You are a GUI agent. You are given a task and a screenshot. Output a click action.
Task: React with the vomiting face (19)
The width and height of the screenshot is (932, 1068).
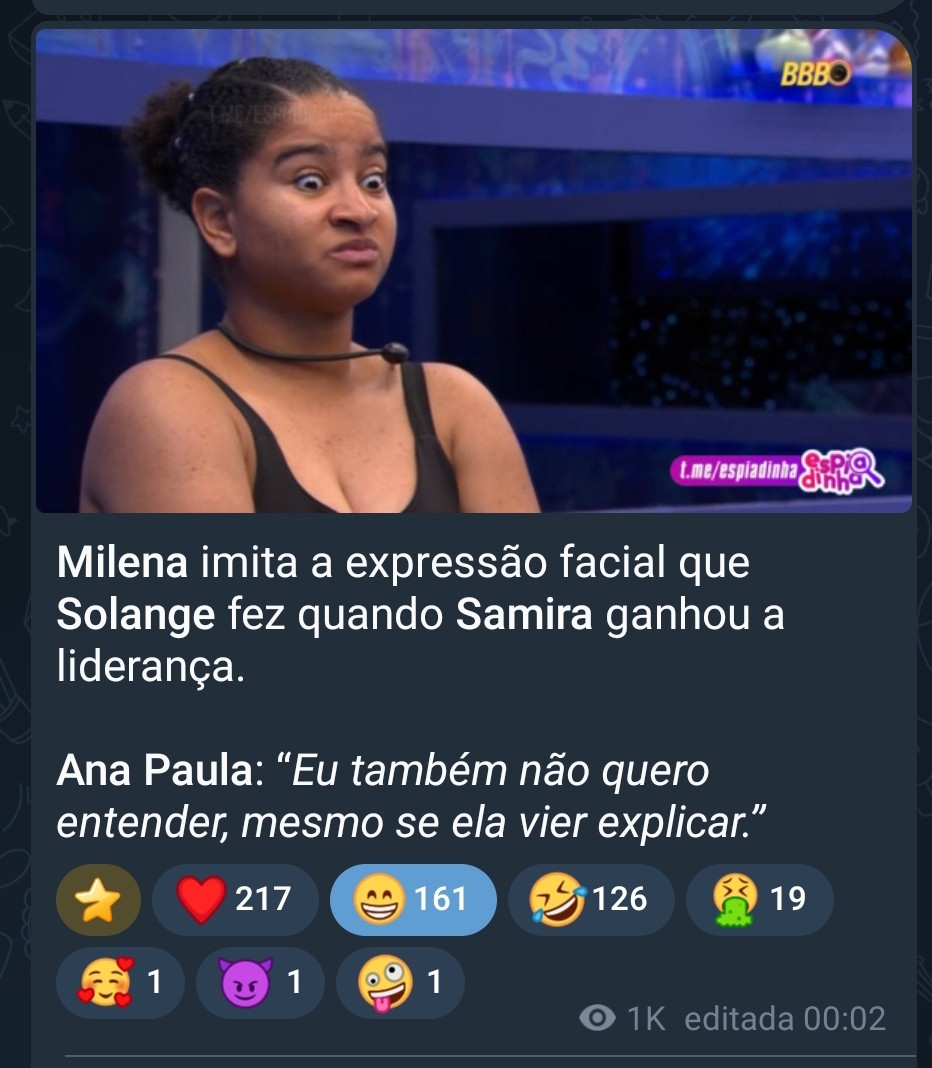tap(760, 900)
